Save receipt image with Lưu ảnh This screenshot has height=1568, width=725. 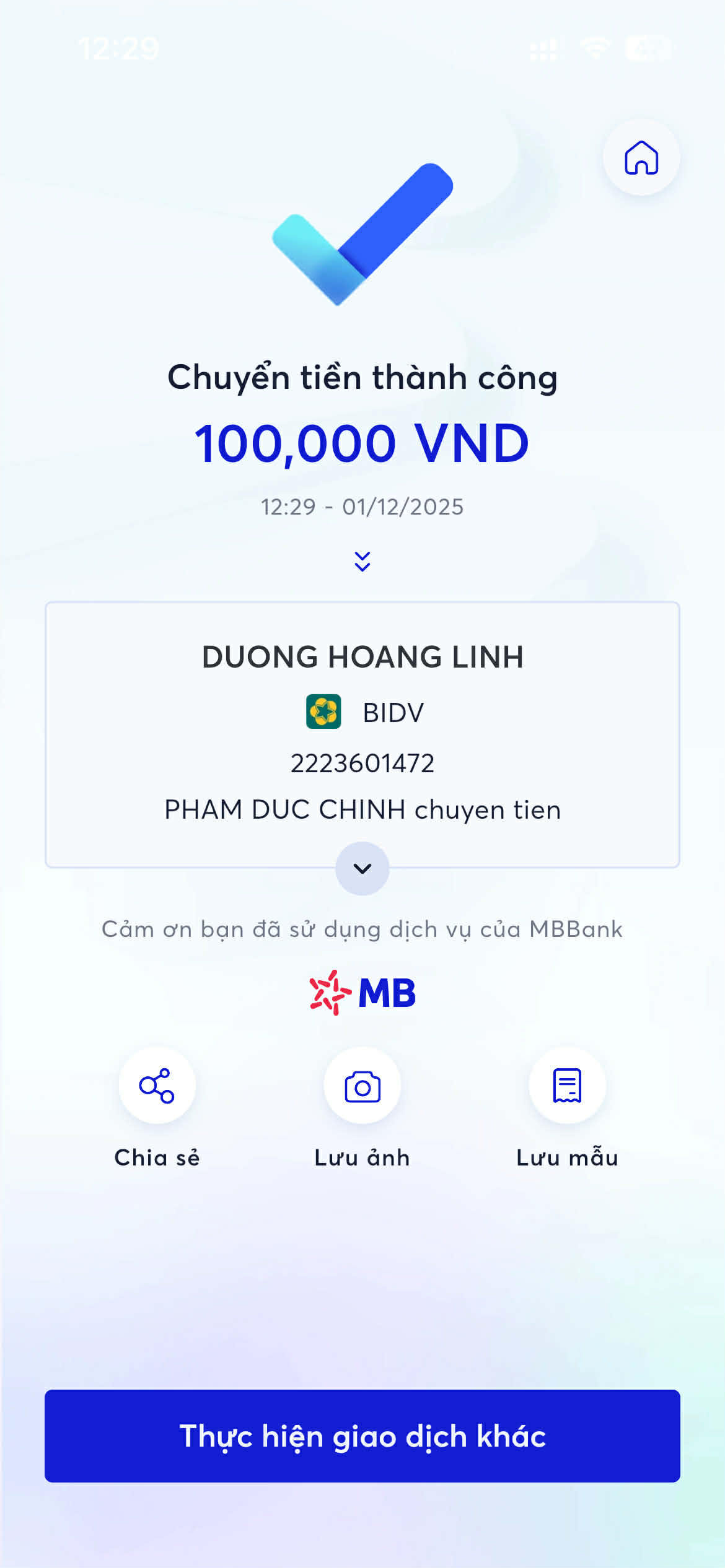click(362, 1086)
